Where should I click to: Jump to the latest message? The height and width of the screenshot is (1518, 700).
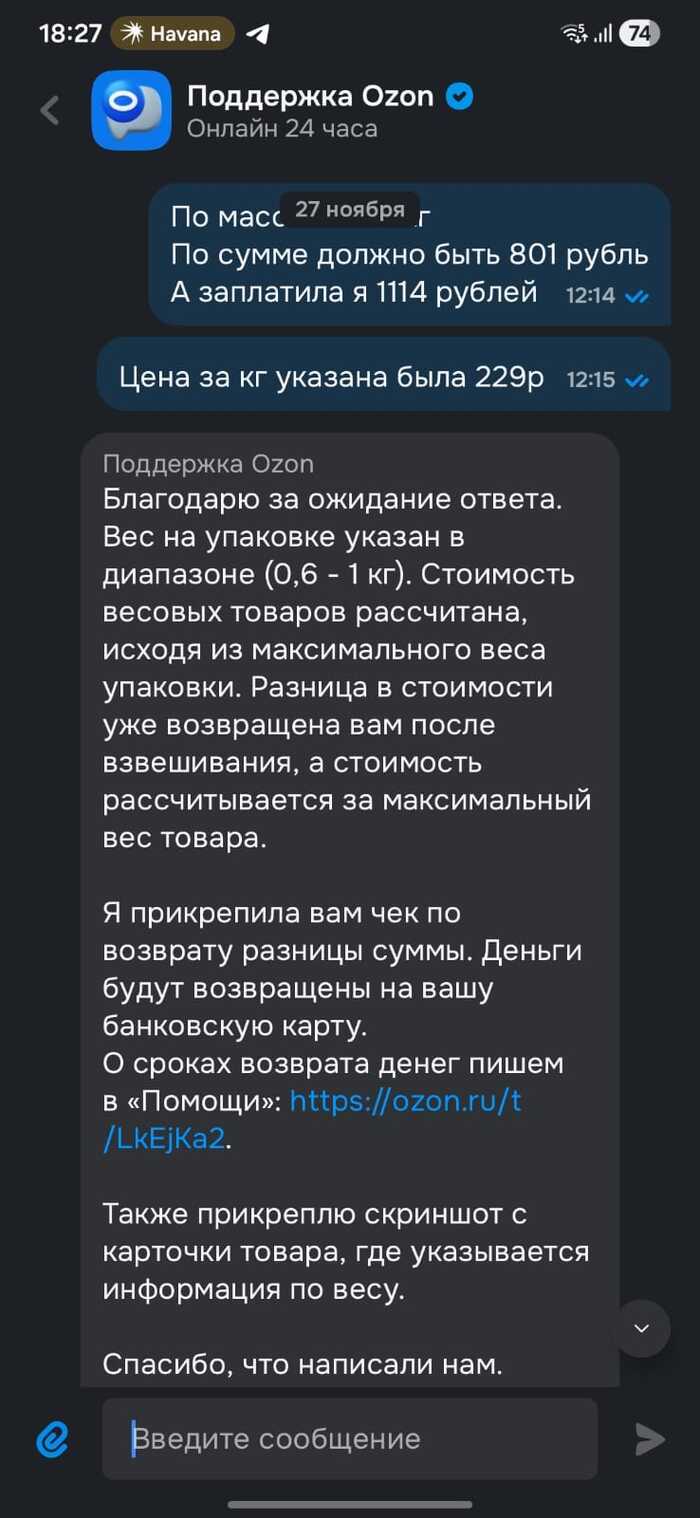(x=641, y=1328)
